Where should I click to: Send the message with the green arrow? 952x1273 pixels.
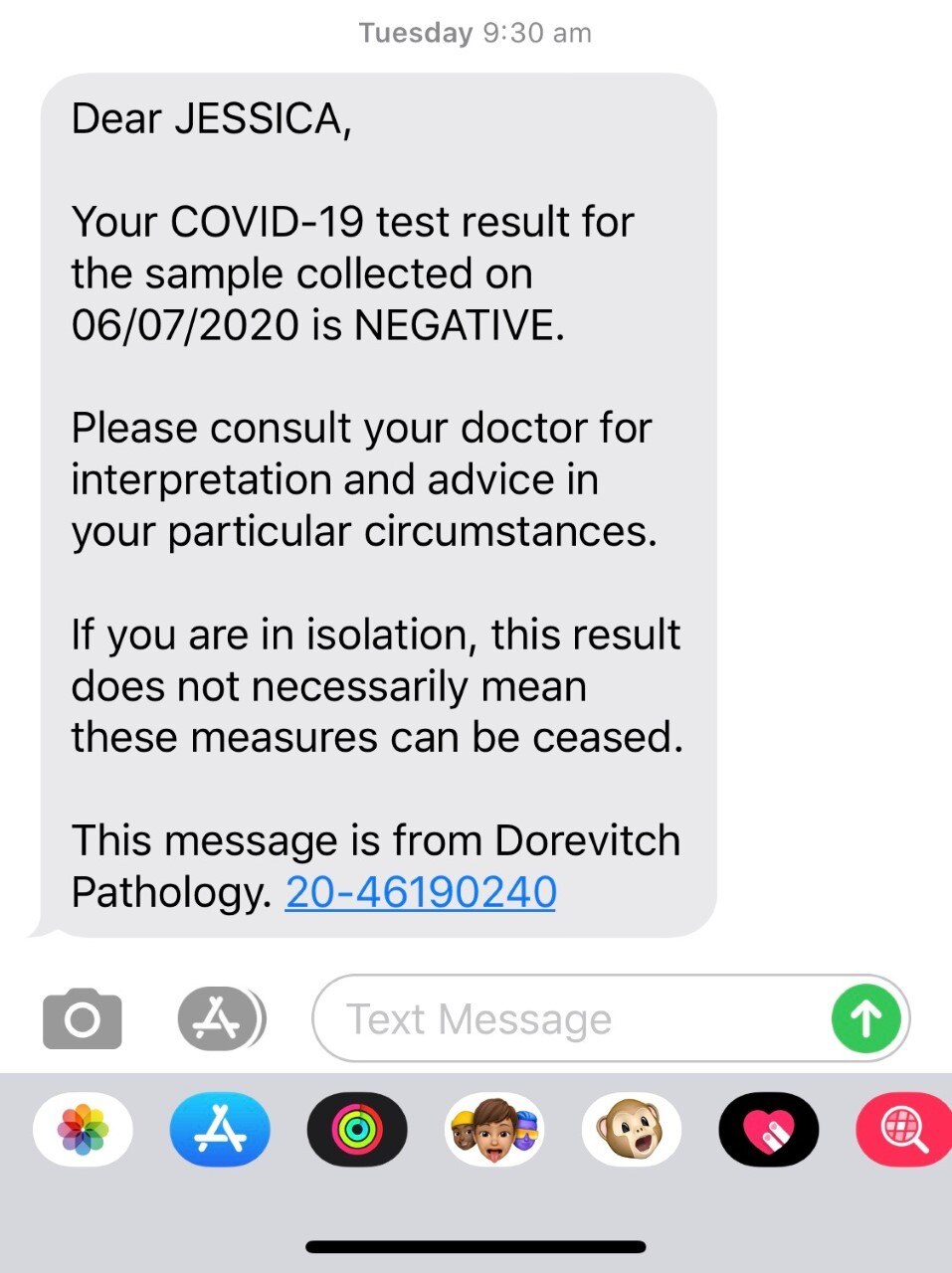(865, 1018)
